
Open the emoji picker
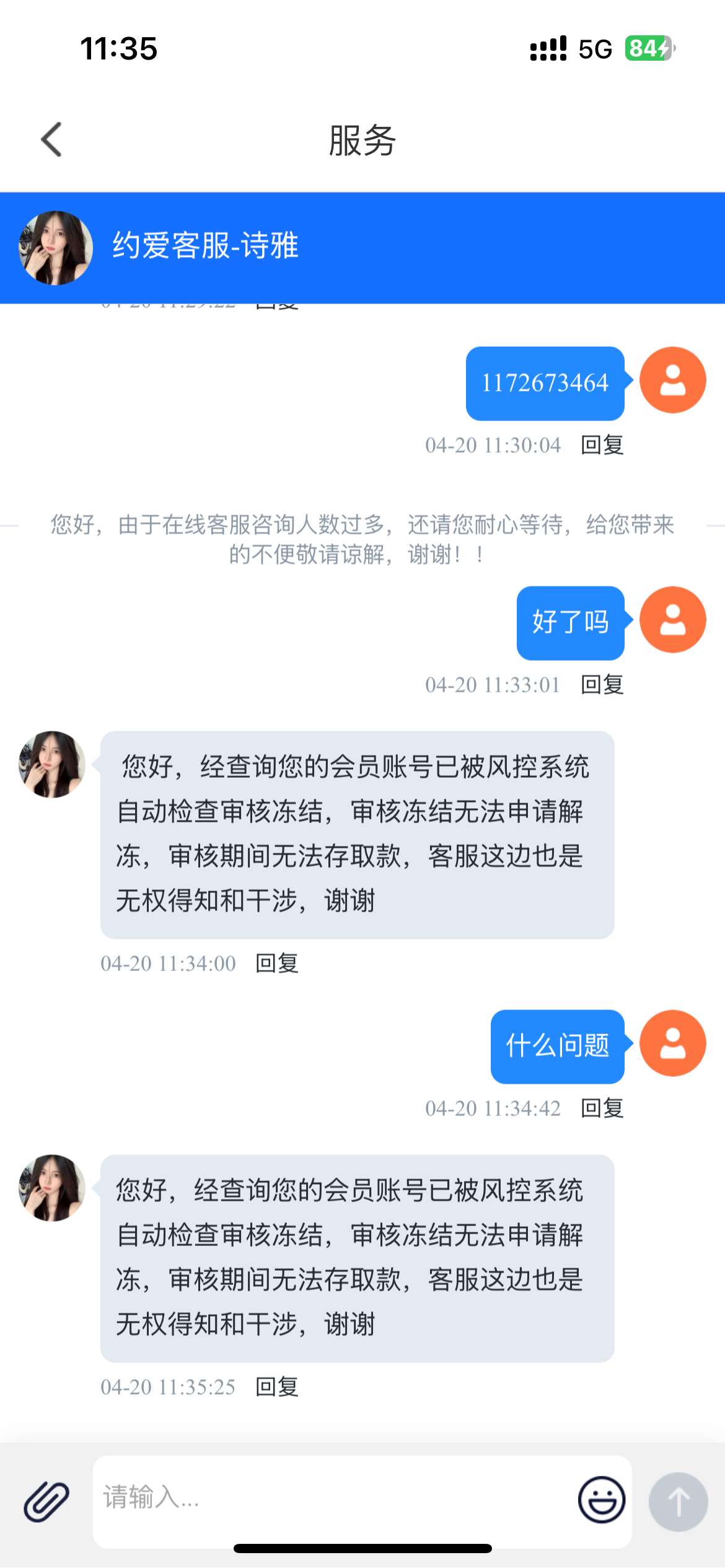[601, 1500]
